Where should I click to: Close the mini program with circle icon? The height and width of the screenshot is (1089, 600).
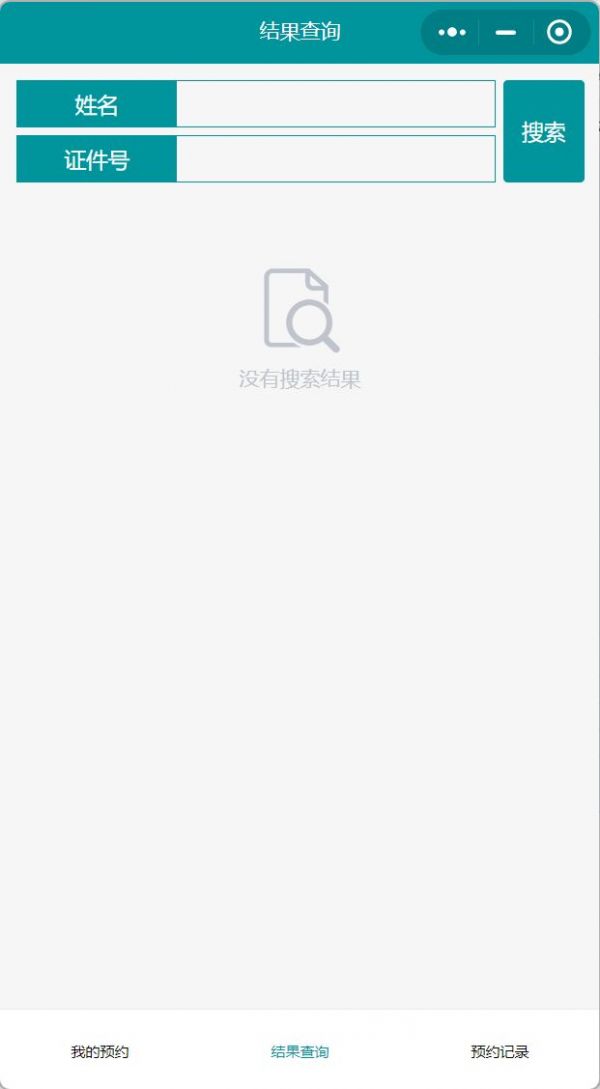click(x=559, y=32)
